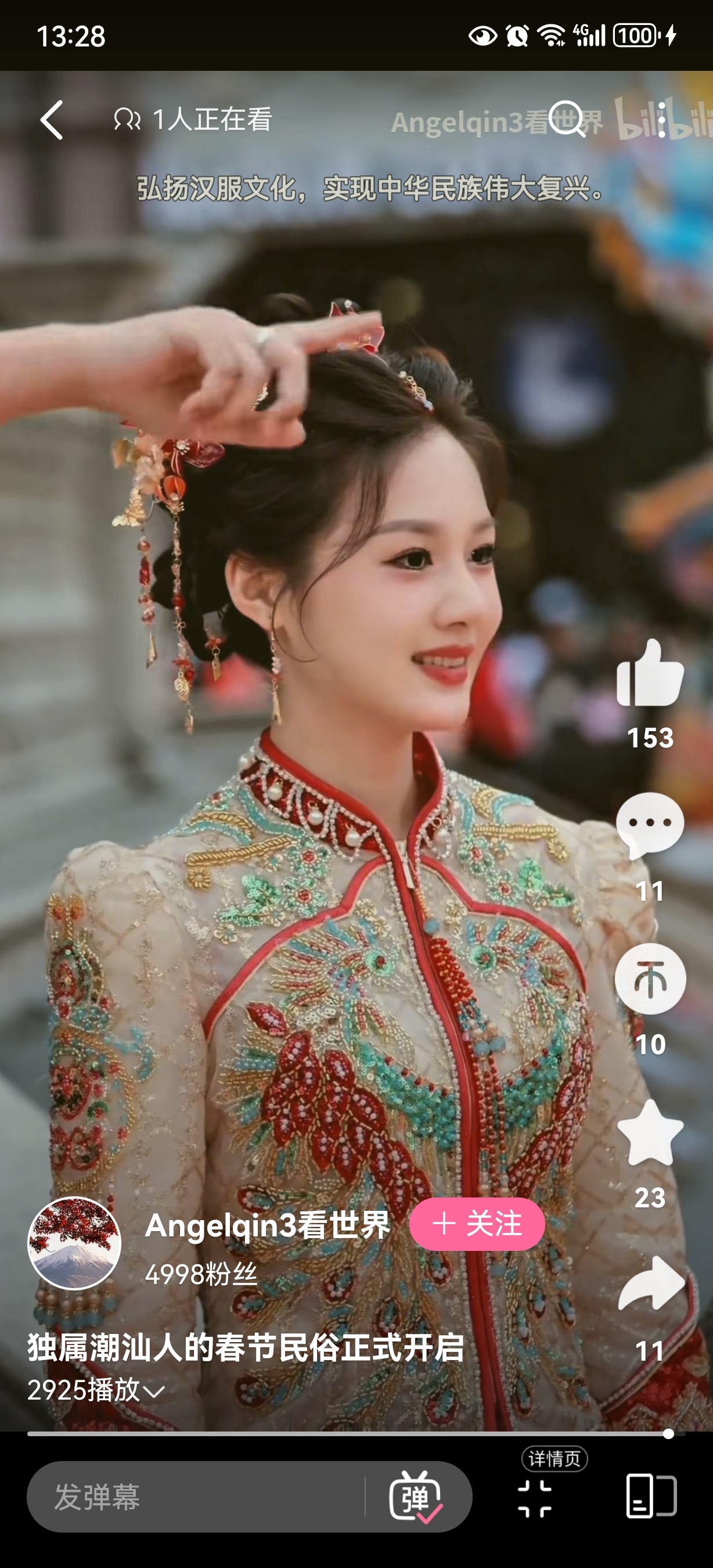Go back from the video

52,120
